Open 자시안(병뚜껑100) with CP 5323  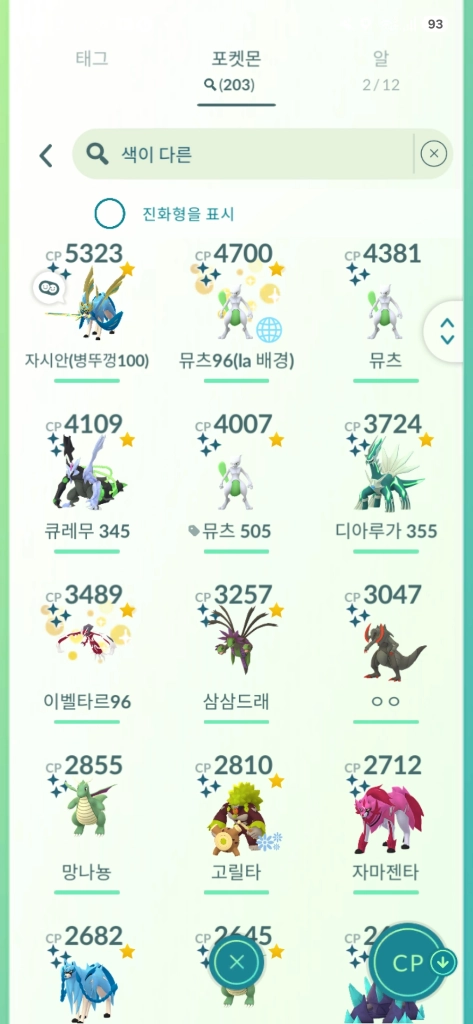[x=87, y=312]
